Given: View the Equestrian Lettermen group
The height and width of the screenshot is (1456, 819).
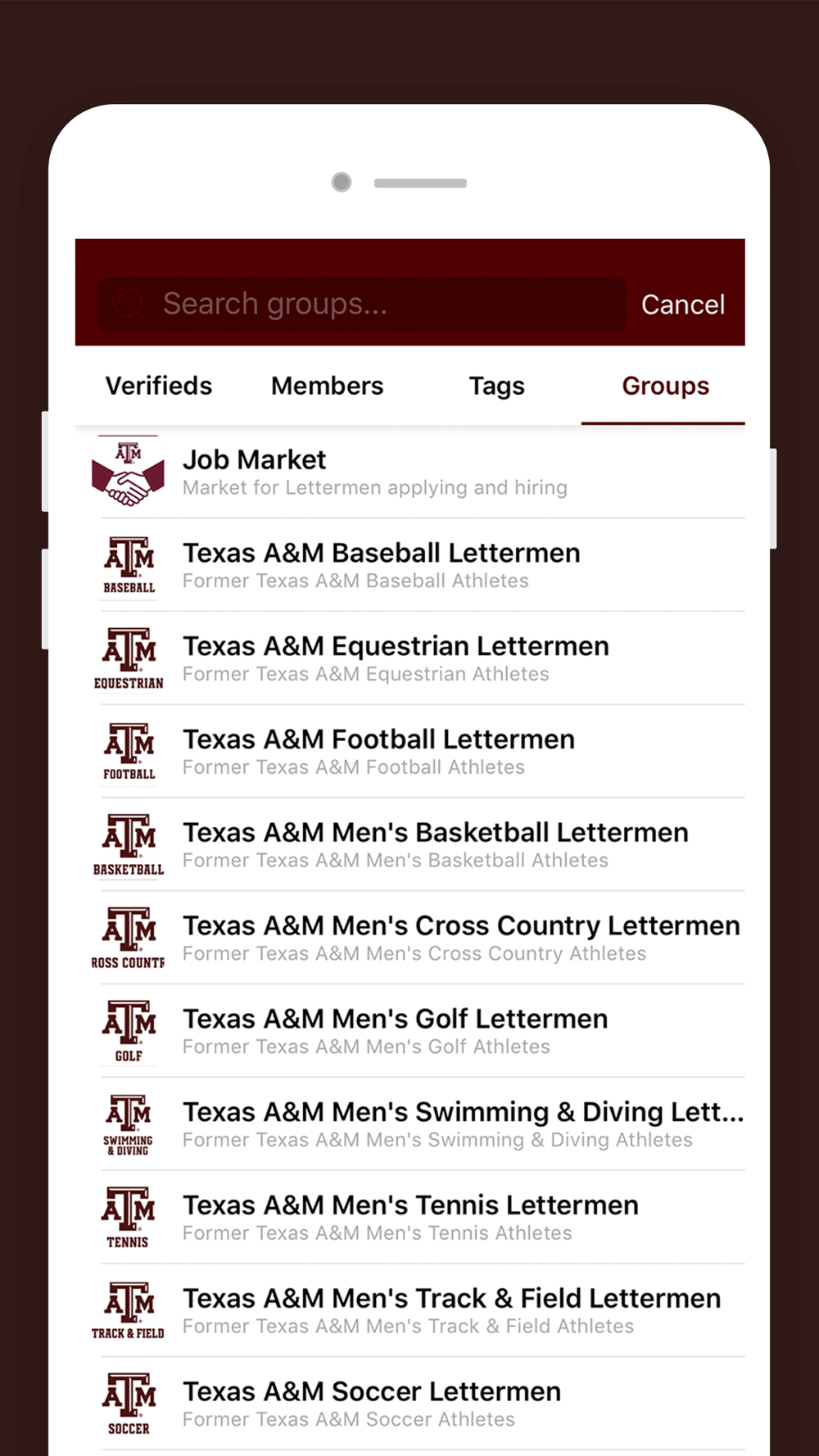Looking at the screenshot, I should pos(410,658).
